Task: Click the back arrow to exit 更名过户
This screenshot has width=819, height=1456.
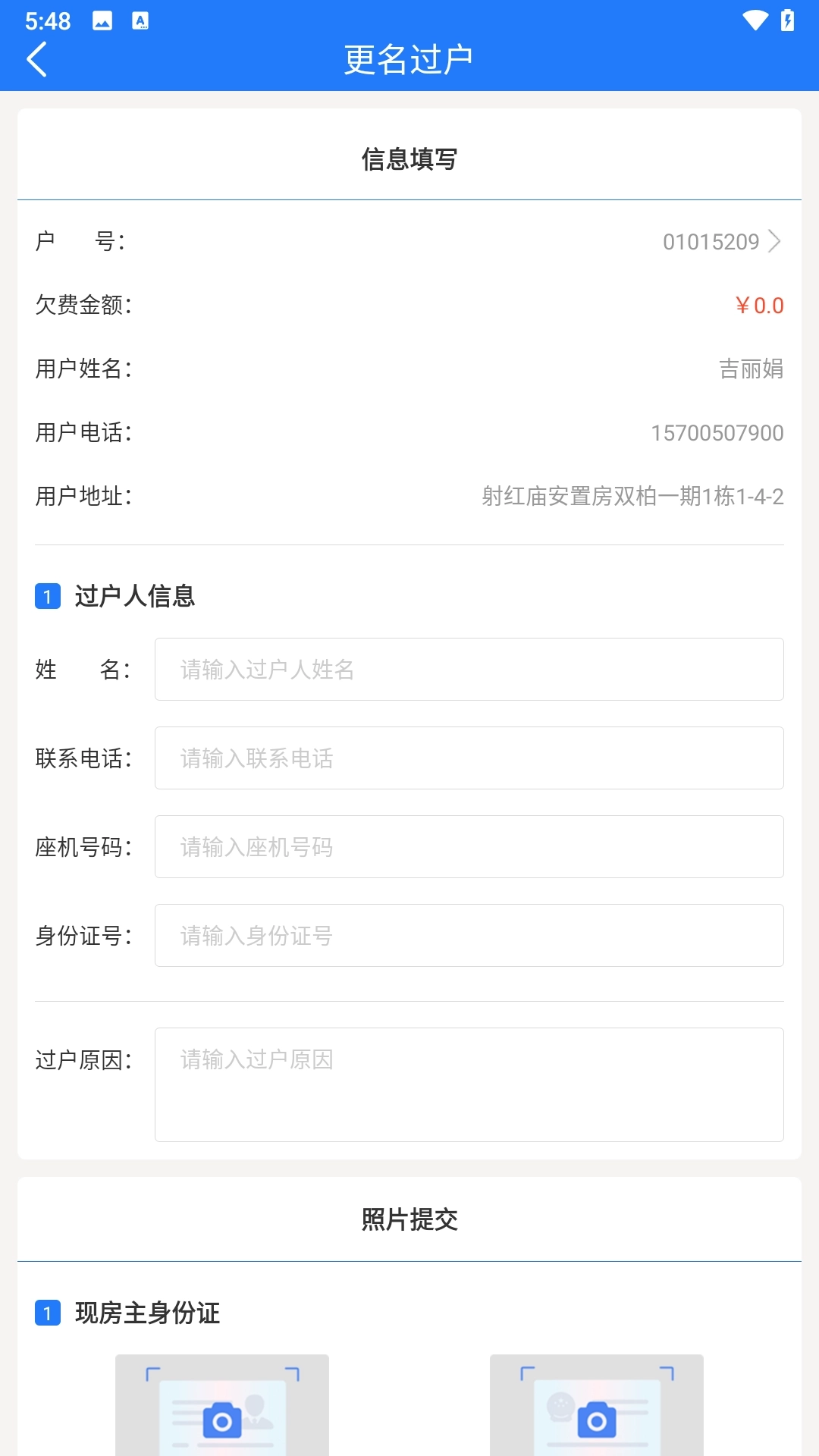Action: (x=38, y=59)
